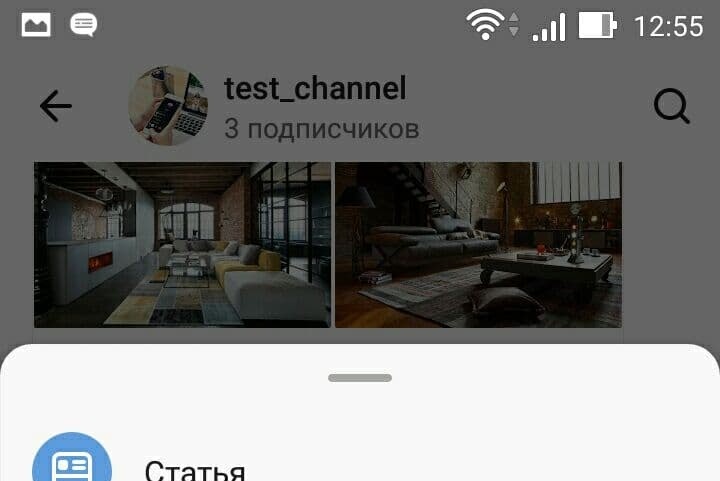
Task: Open search in test_channel
Action: pos(672,106)
